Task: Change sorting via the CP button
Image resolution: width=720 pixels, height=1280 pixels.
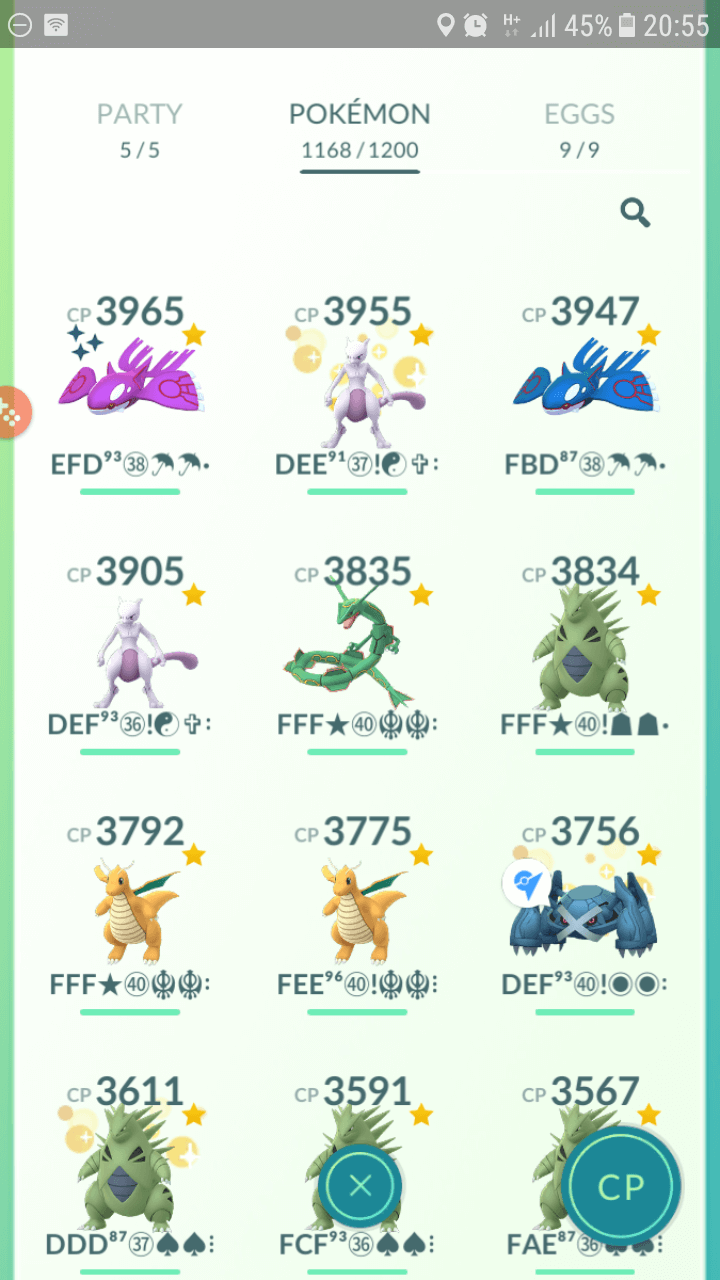Action: click(621, 1186)
